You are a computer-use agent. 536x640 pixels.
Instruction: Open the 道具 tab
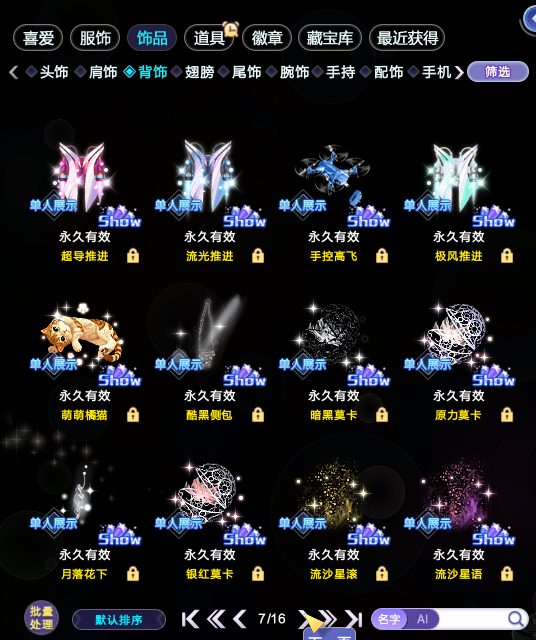[209, 38]
